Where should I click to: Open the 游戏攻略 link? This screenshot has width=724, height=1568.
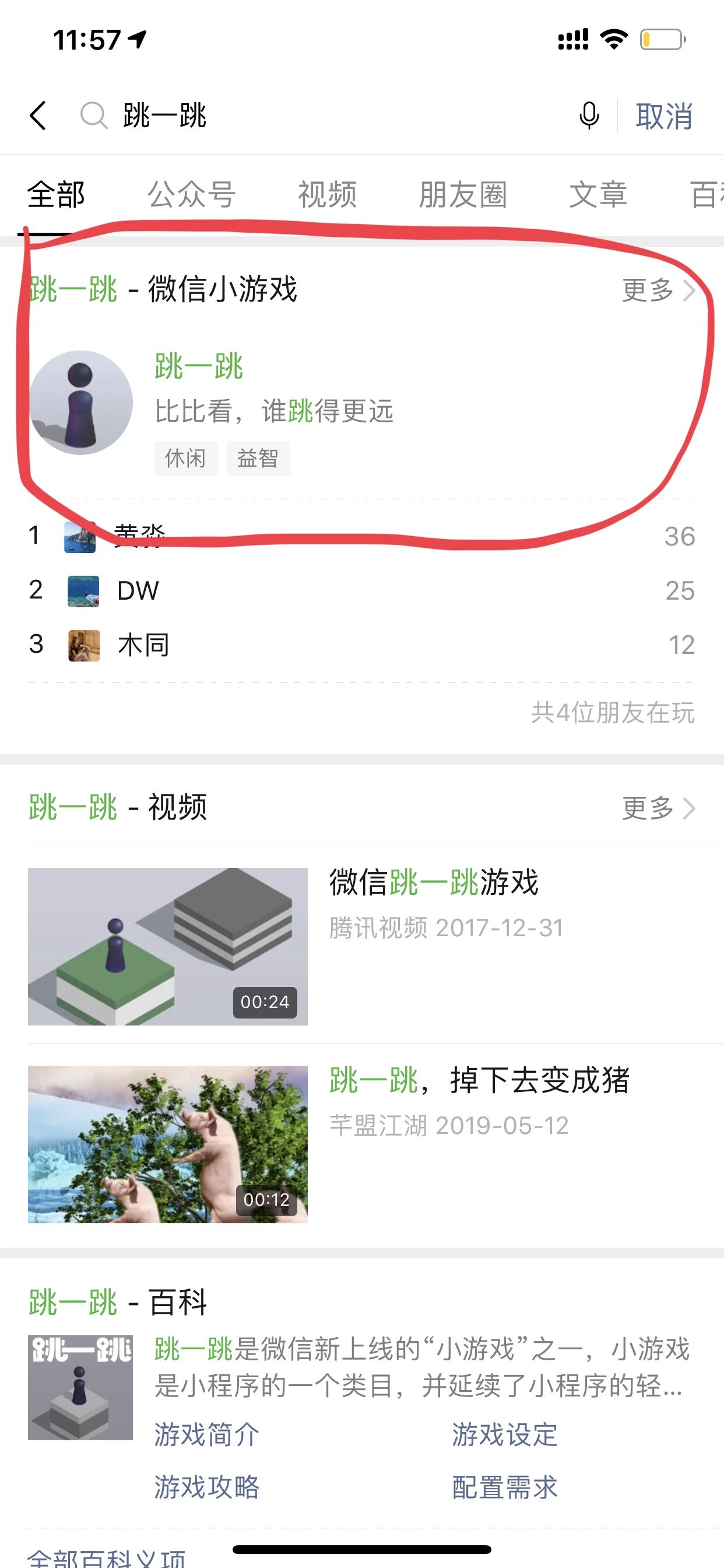click(x=207, y=1487)
